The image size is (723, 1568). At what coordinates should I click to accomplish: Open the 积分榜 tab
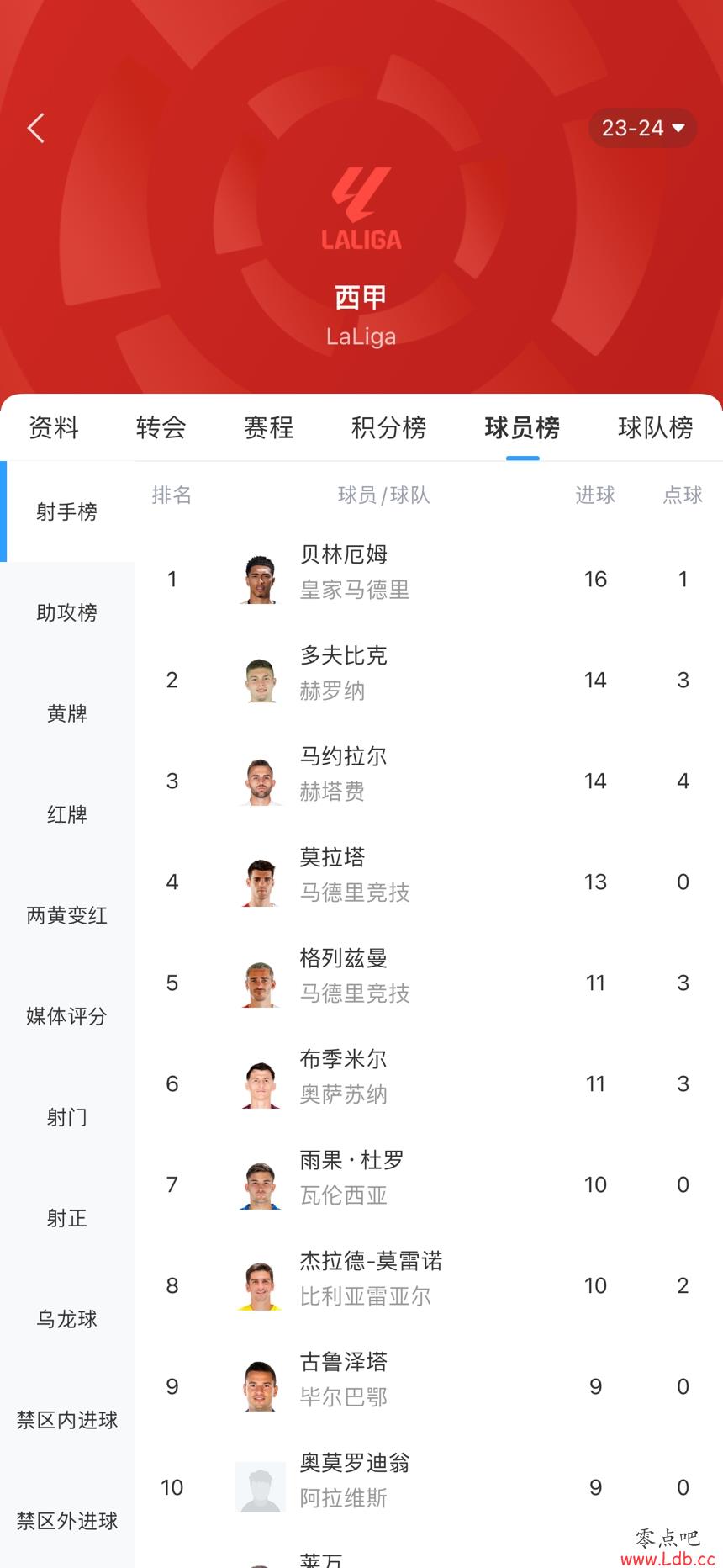(x=388, y=427)
